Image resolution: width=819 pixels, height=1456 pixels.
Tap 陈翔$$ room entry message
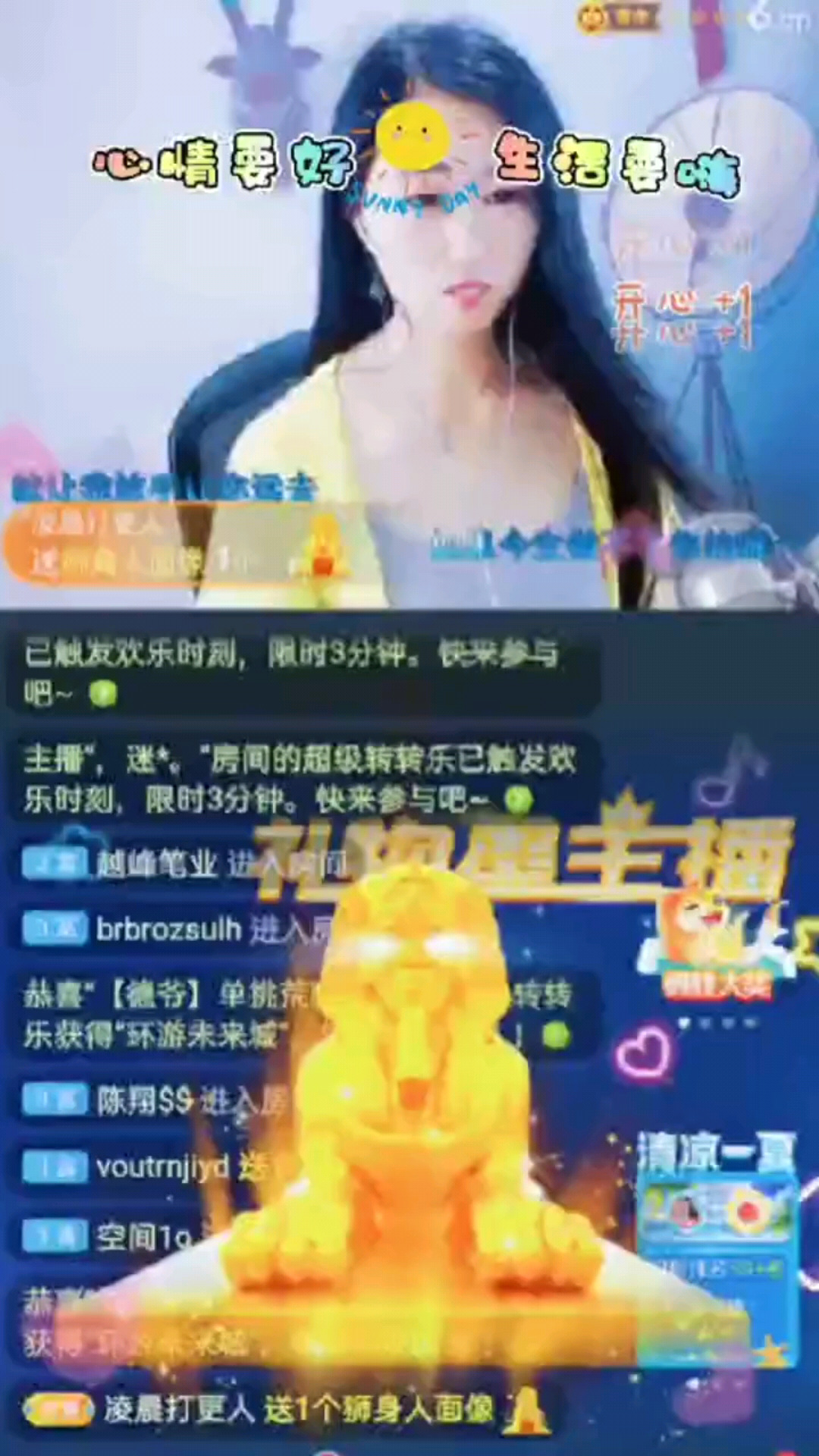[x=144, y=1100]
